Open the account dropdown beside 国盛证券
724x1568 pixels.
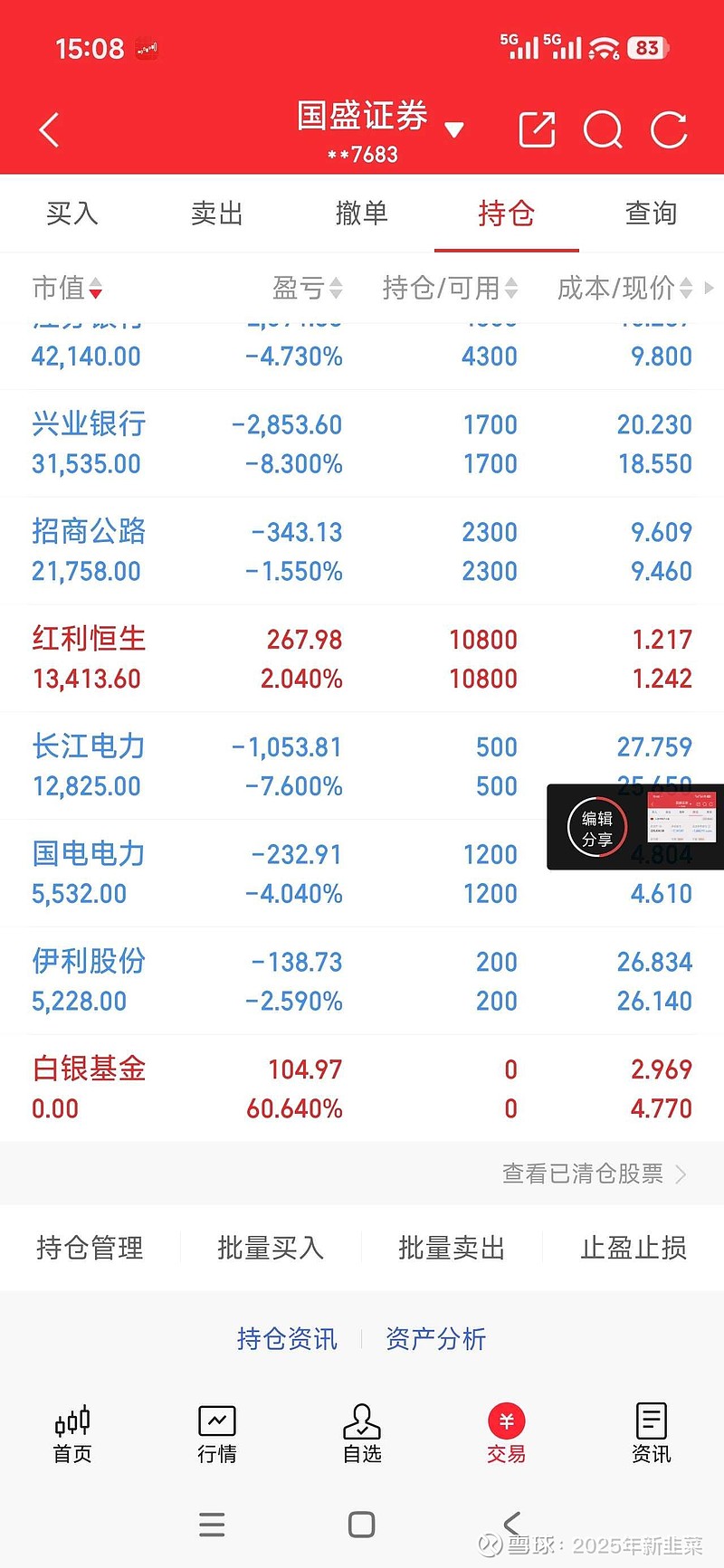[x=456, y=129]
